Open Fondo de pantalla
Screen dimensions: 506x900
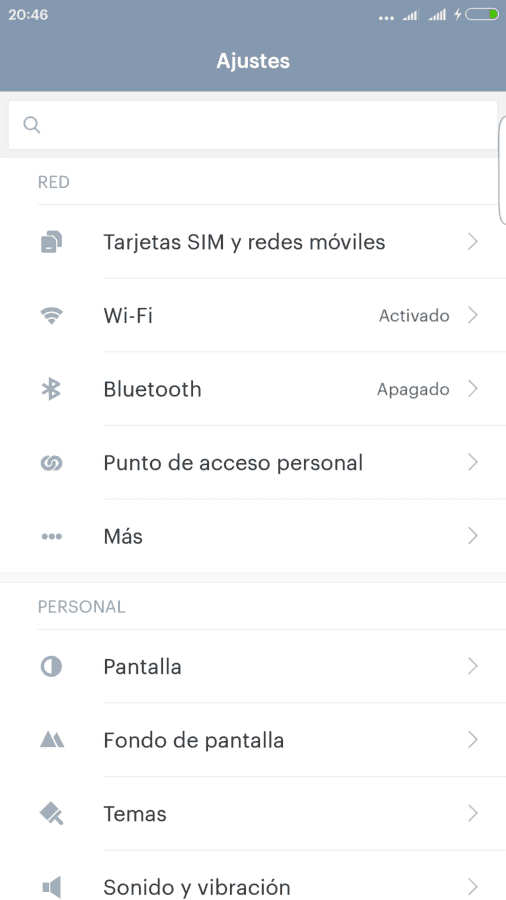pos(253,740)
